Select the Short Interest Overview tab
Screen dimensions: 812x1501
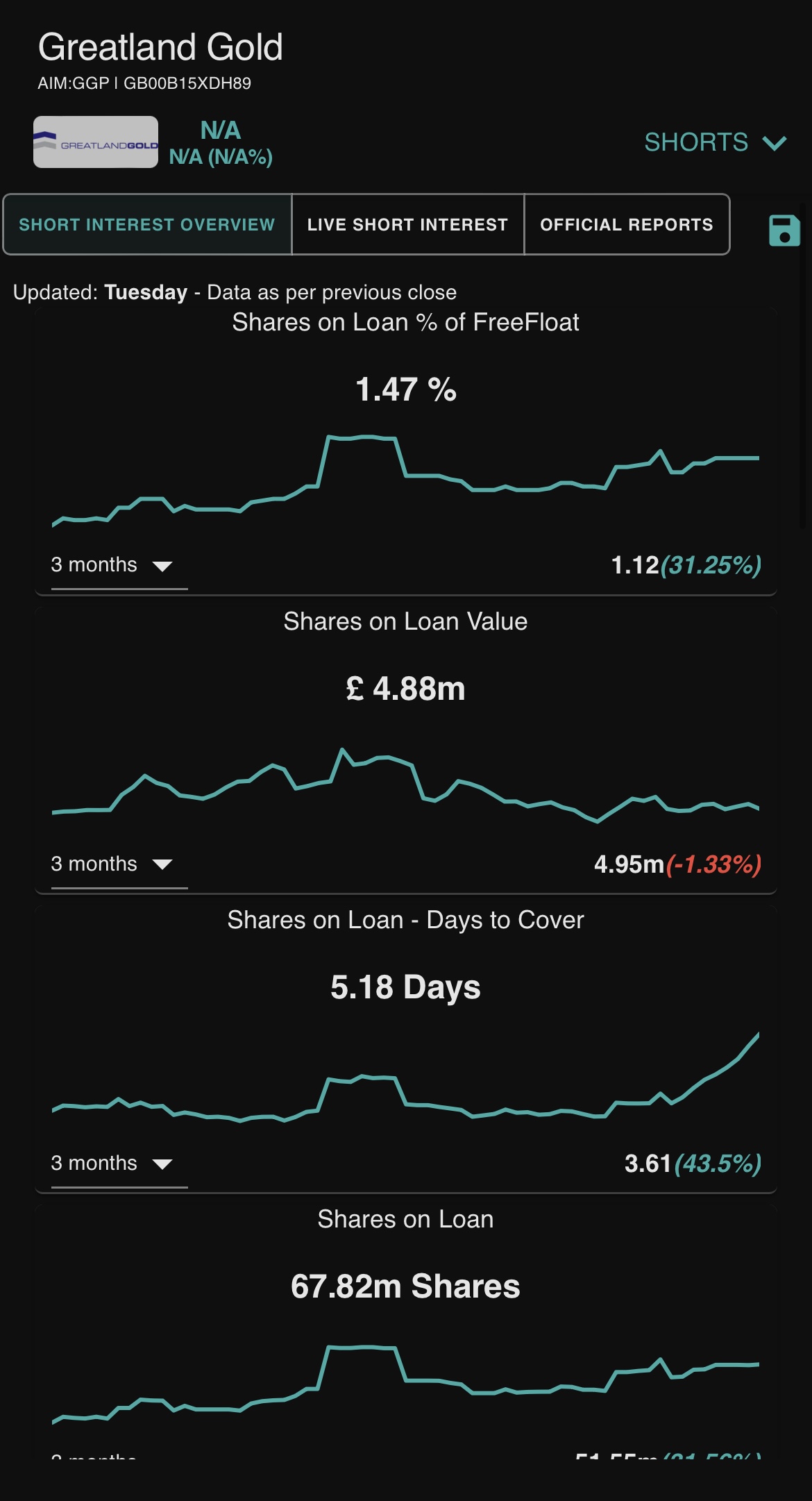pyautogui.click(x=147, y=224)
